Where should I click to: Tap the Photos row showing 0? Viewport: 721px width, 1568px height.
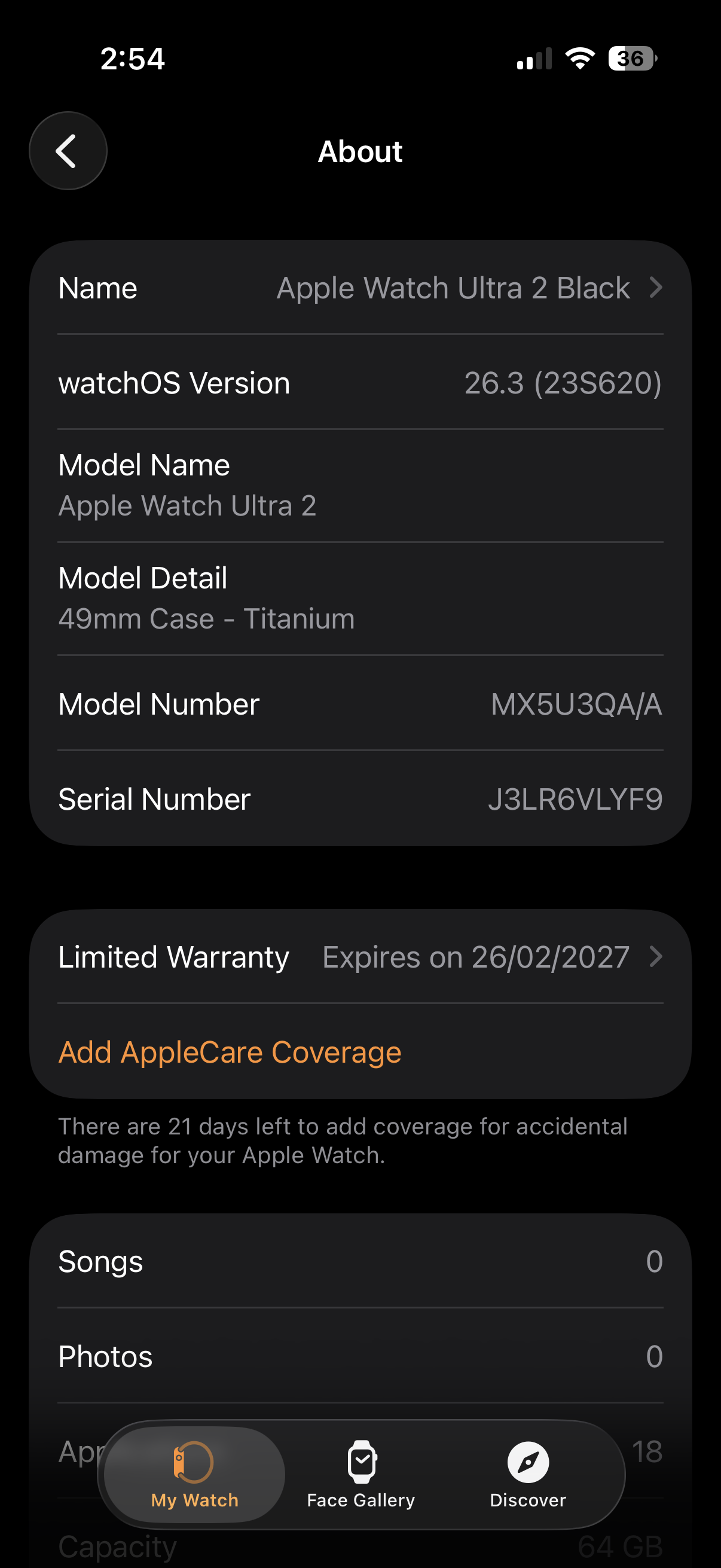pos(360,1356)
